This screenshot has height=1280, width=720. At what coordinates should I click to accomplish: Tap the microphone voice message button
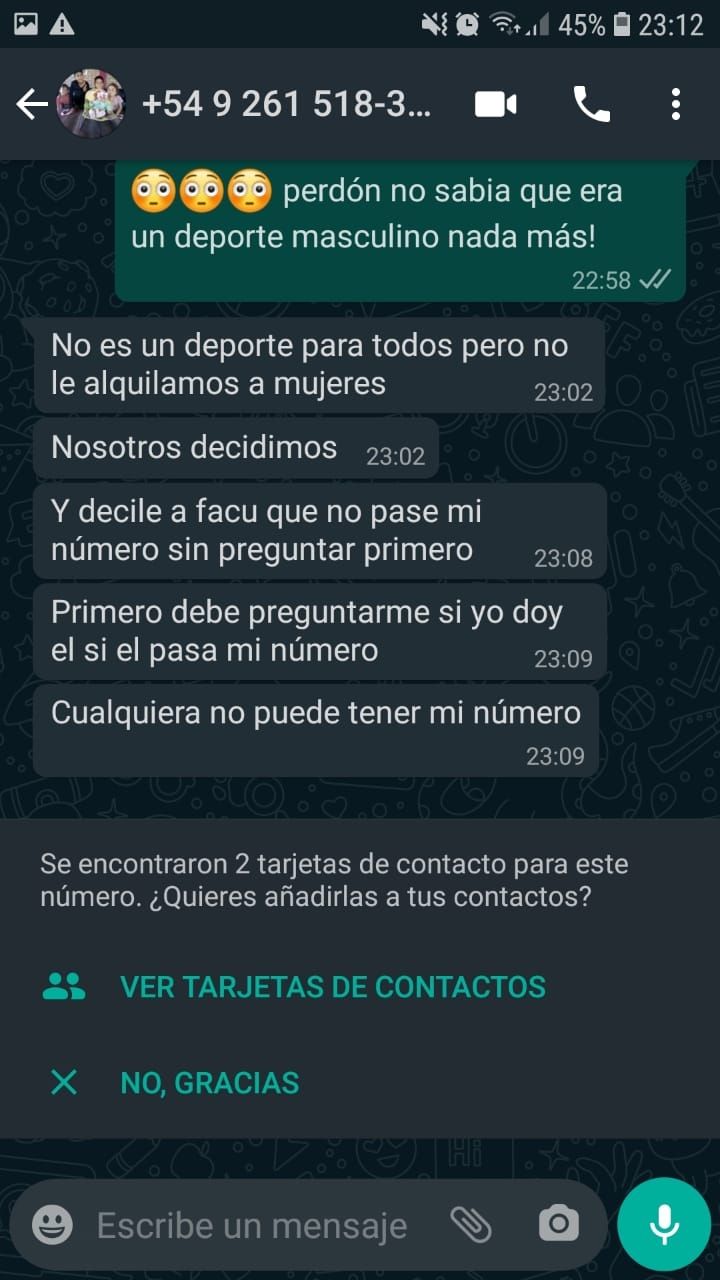[664, 1224]
